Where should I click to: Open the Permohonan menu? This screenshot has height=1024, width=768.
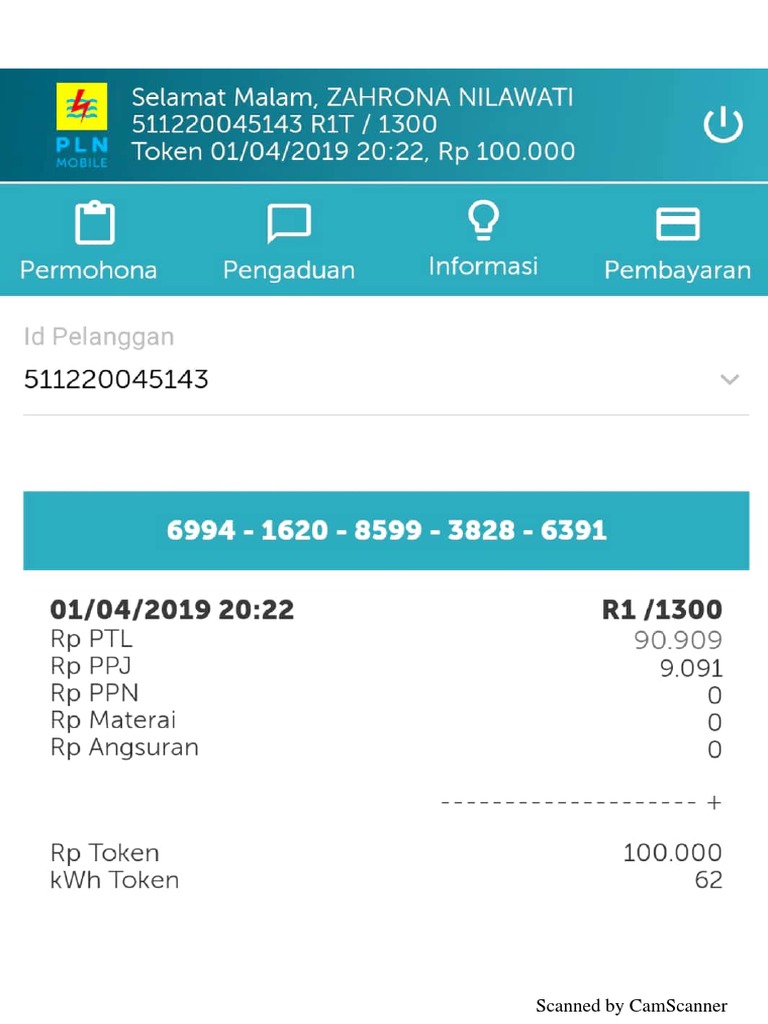click(x=90, y=240)
